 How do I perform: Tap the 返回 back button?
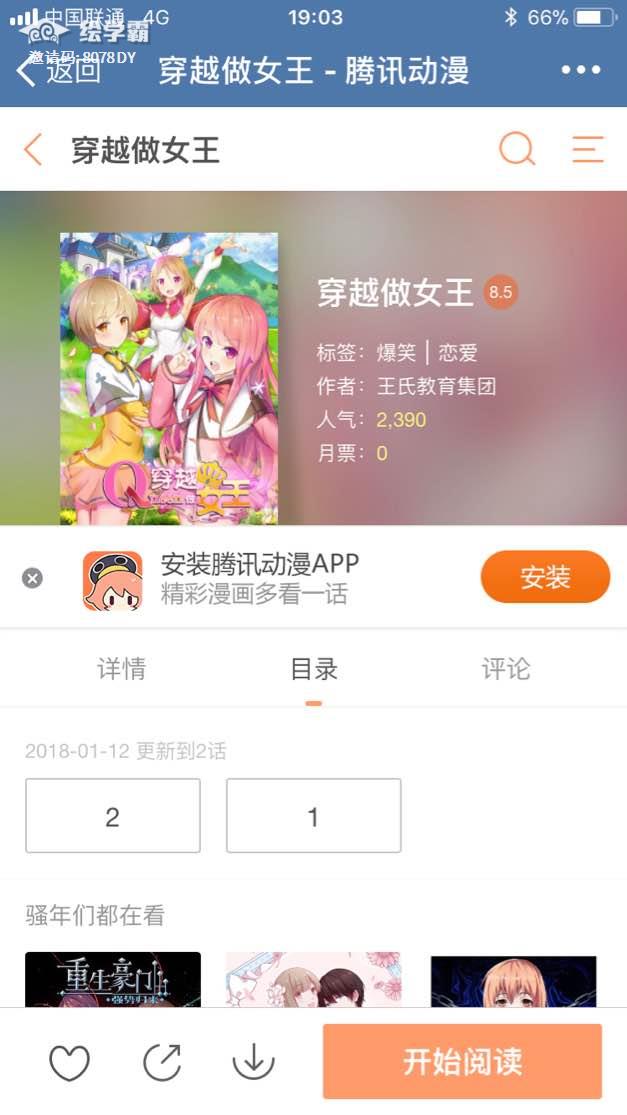click(60, 71)
